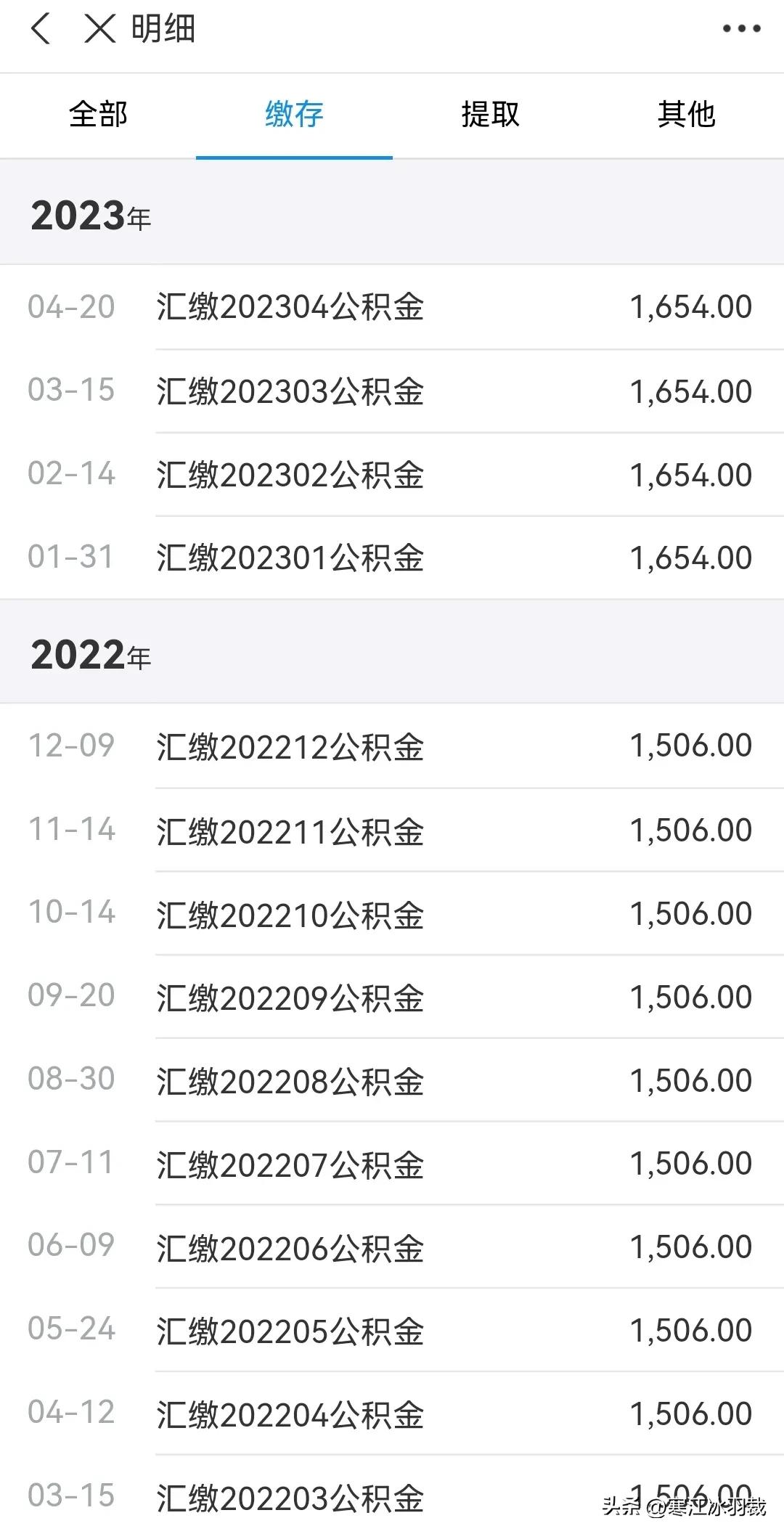Tap the 2022年 year section header
784x1534 pixels.
(91, 653)
